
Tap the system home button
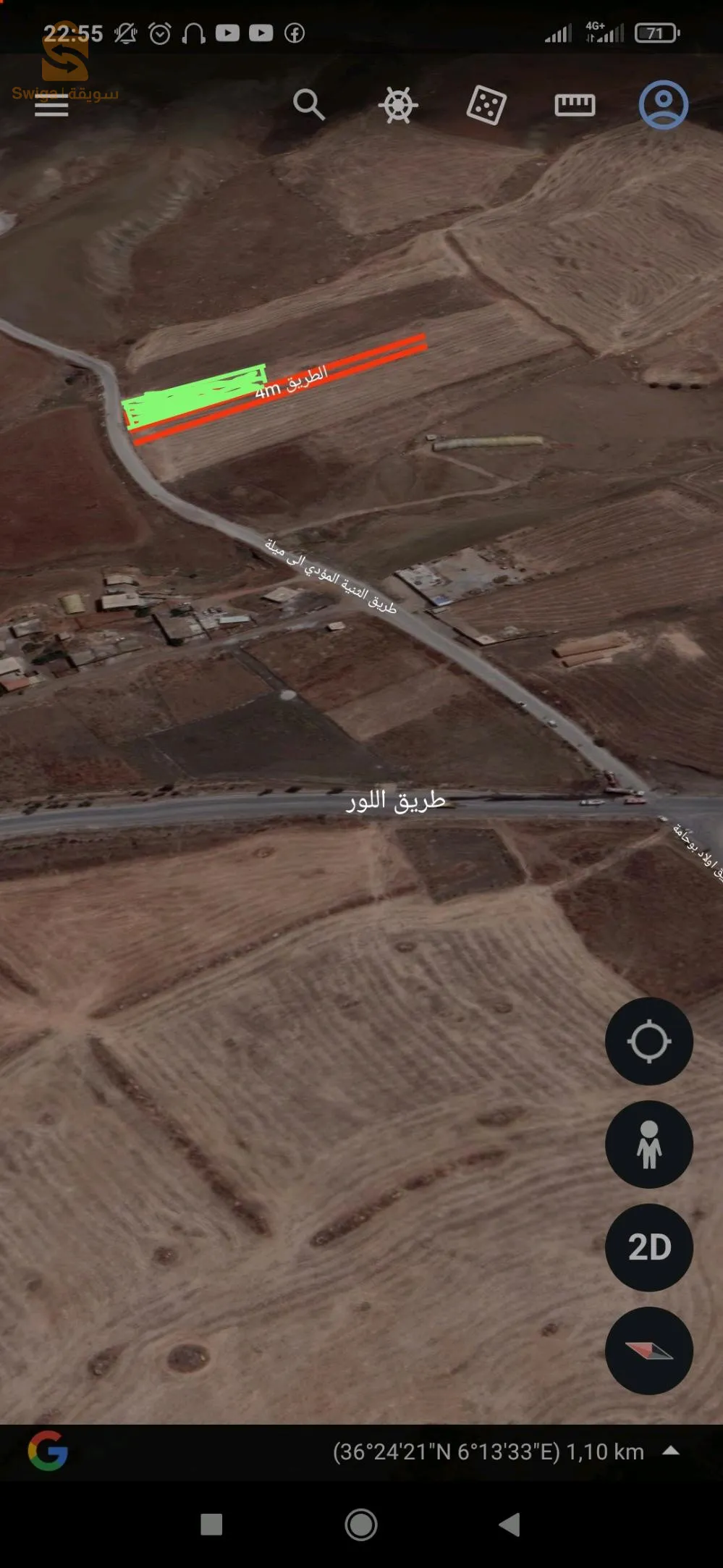coord(361,1525)
